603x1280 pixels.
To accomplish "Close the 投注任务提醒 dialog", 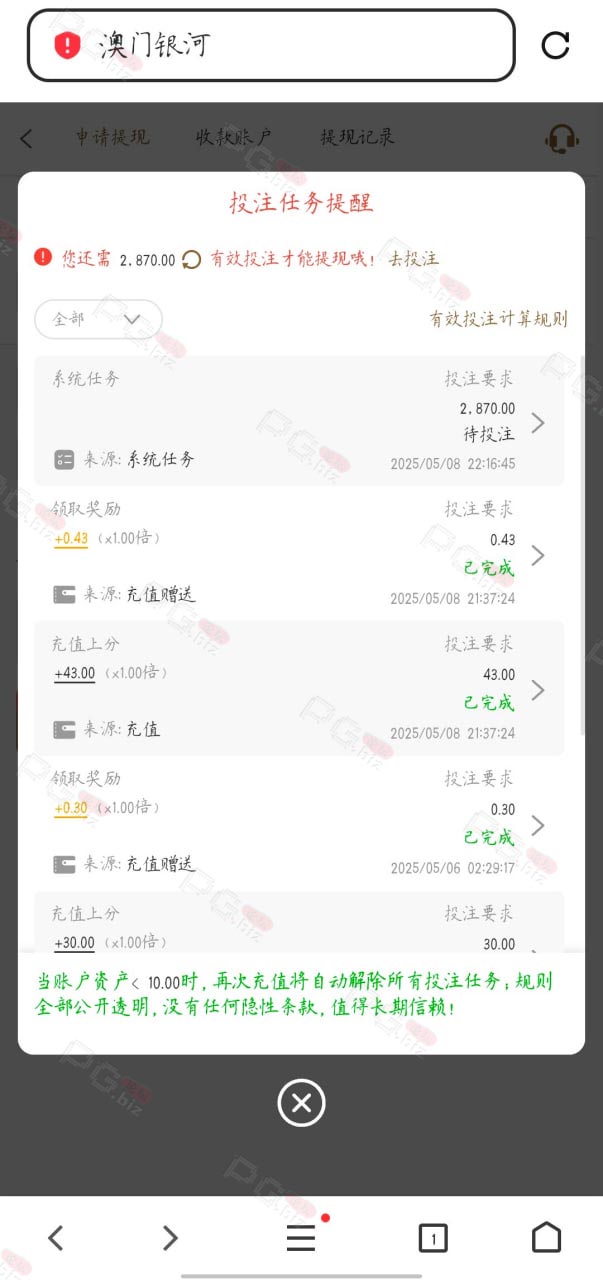I will point(301,1104).
